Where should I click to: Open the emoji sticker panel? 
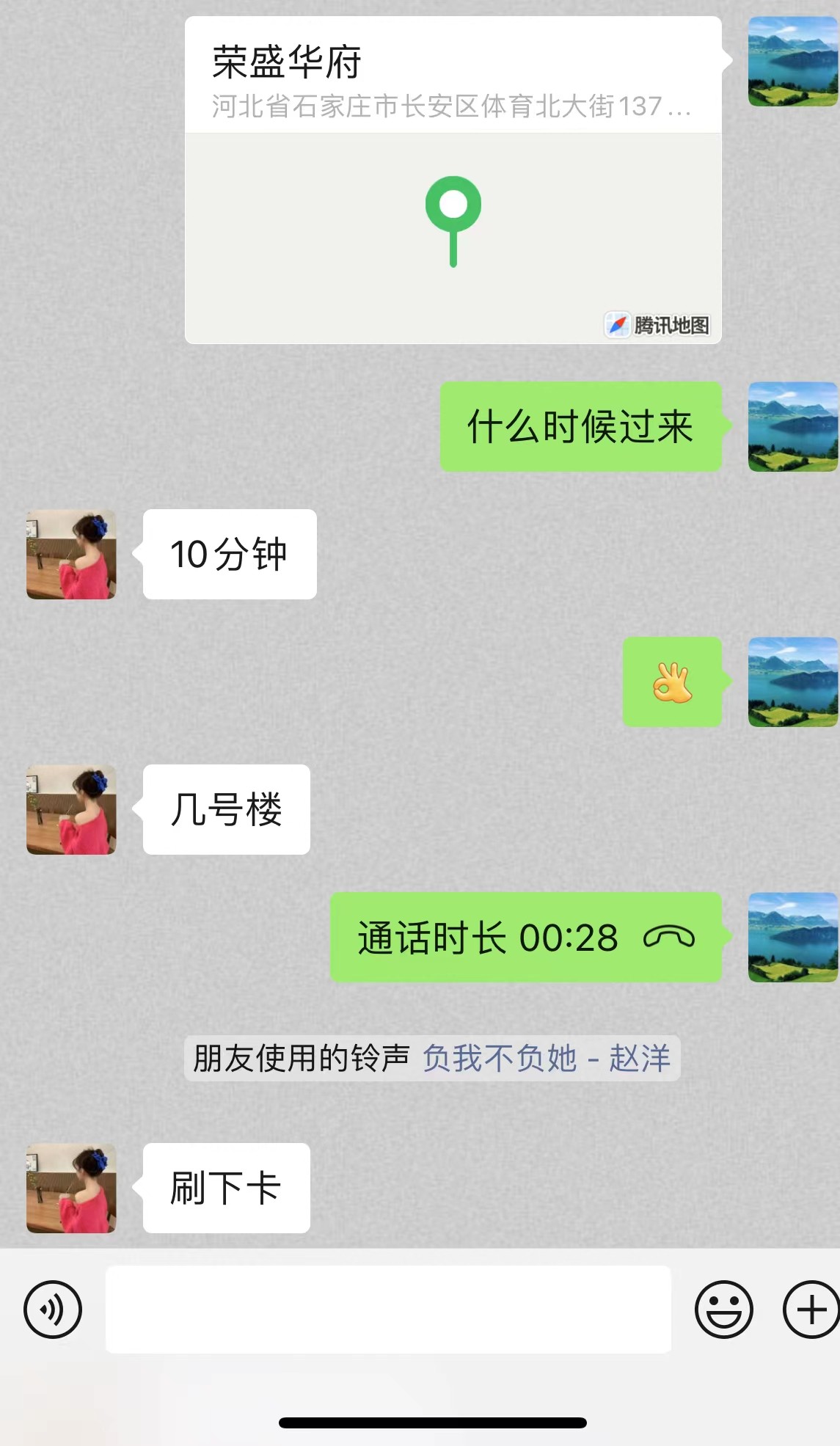tap(723, 1310)
